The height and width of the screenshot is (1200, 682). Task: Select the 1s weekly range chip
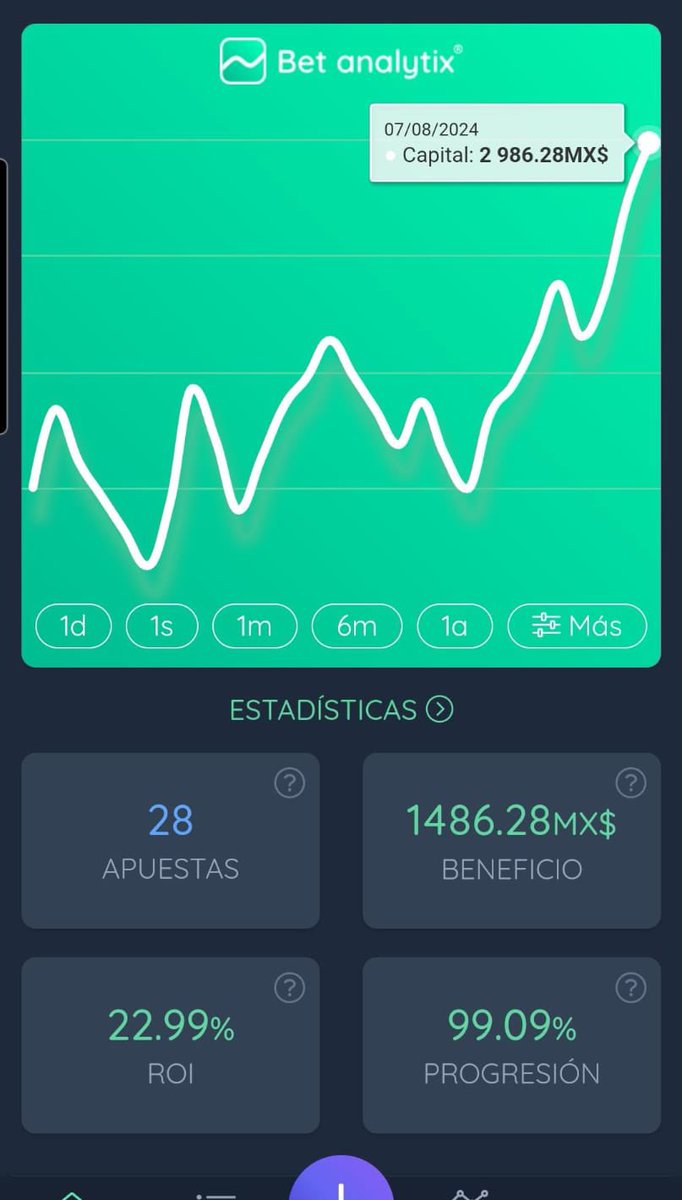[162, 627]
